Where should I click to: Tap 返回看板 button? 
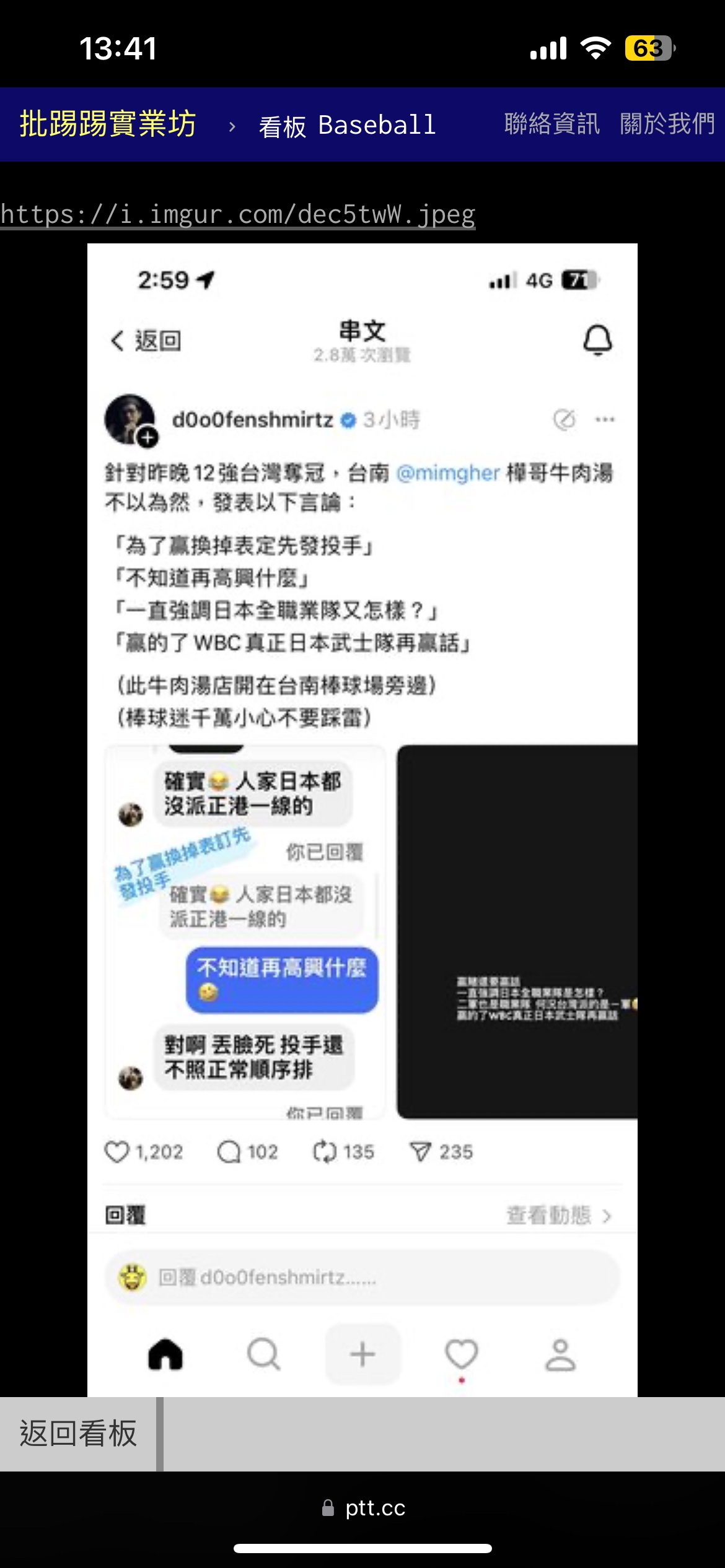pos(78,1434)
